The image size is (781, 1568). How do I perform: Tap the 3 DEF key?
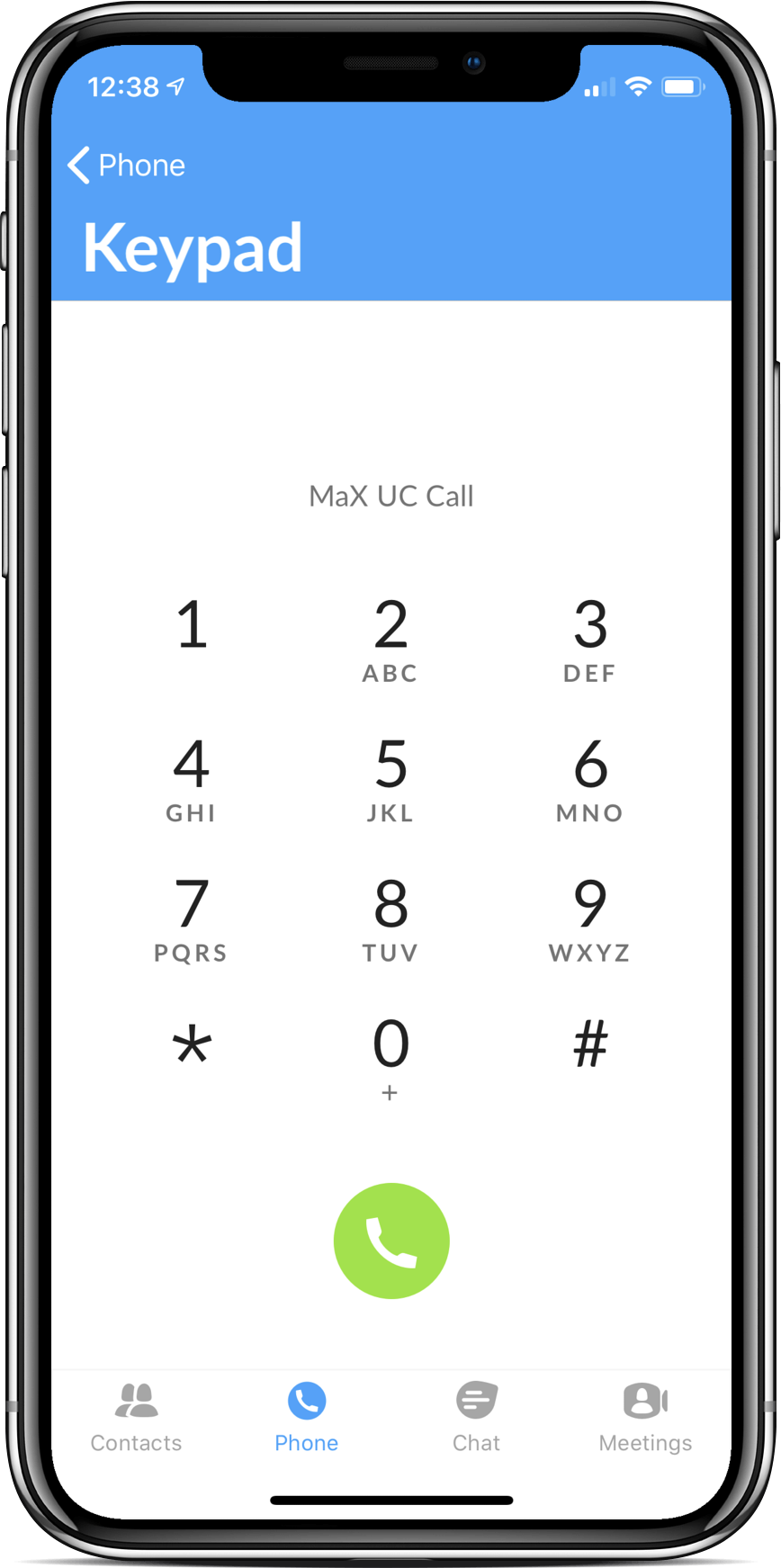(x=590, y=639)
